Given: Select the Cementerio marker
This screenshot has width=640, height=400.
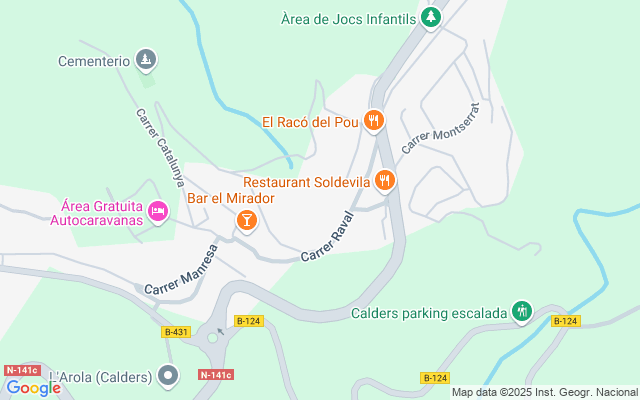Looking at the screenshot, I should tap(147, 60).
